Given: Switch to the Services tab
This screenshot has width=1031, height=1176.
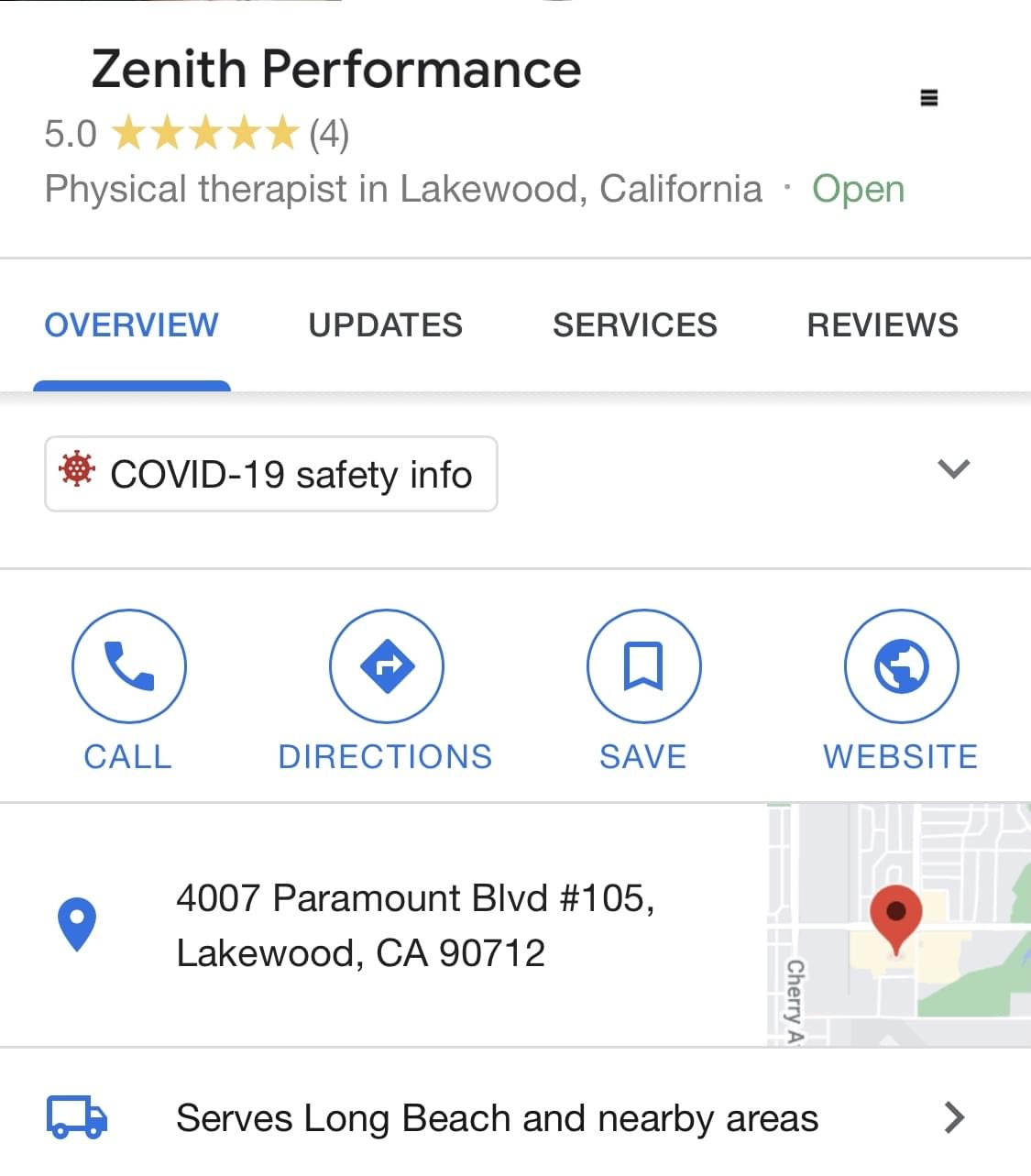Looking at the screenshot, I should (x=634, y=325).
